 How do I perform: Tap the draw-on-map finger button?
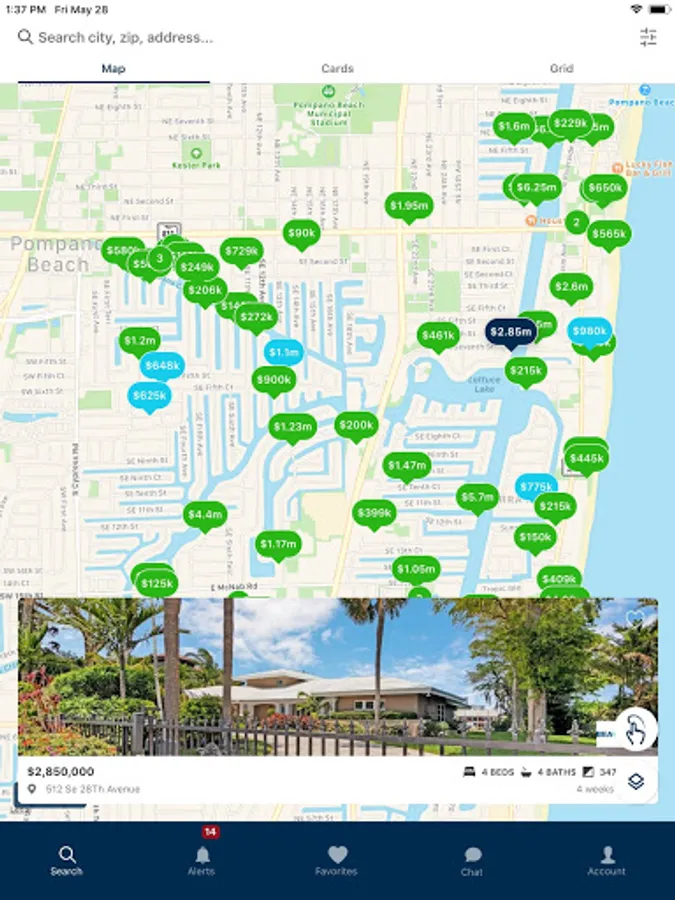click(x=636, y=730)
